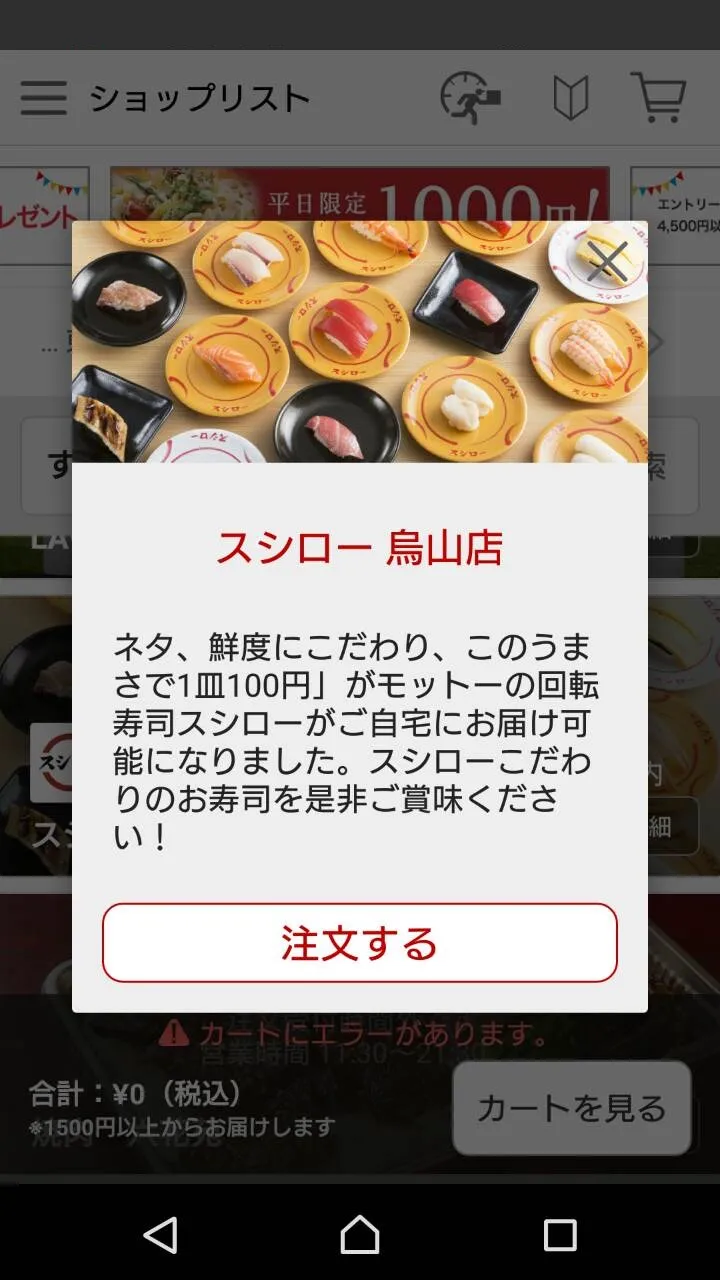720x1280 pixels.
Task: Go back with system back button
Action: click(160, 1235)
